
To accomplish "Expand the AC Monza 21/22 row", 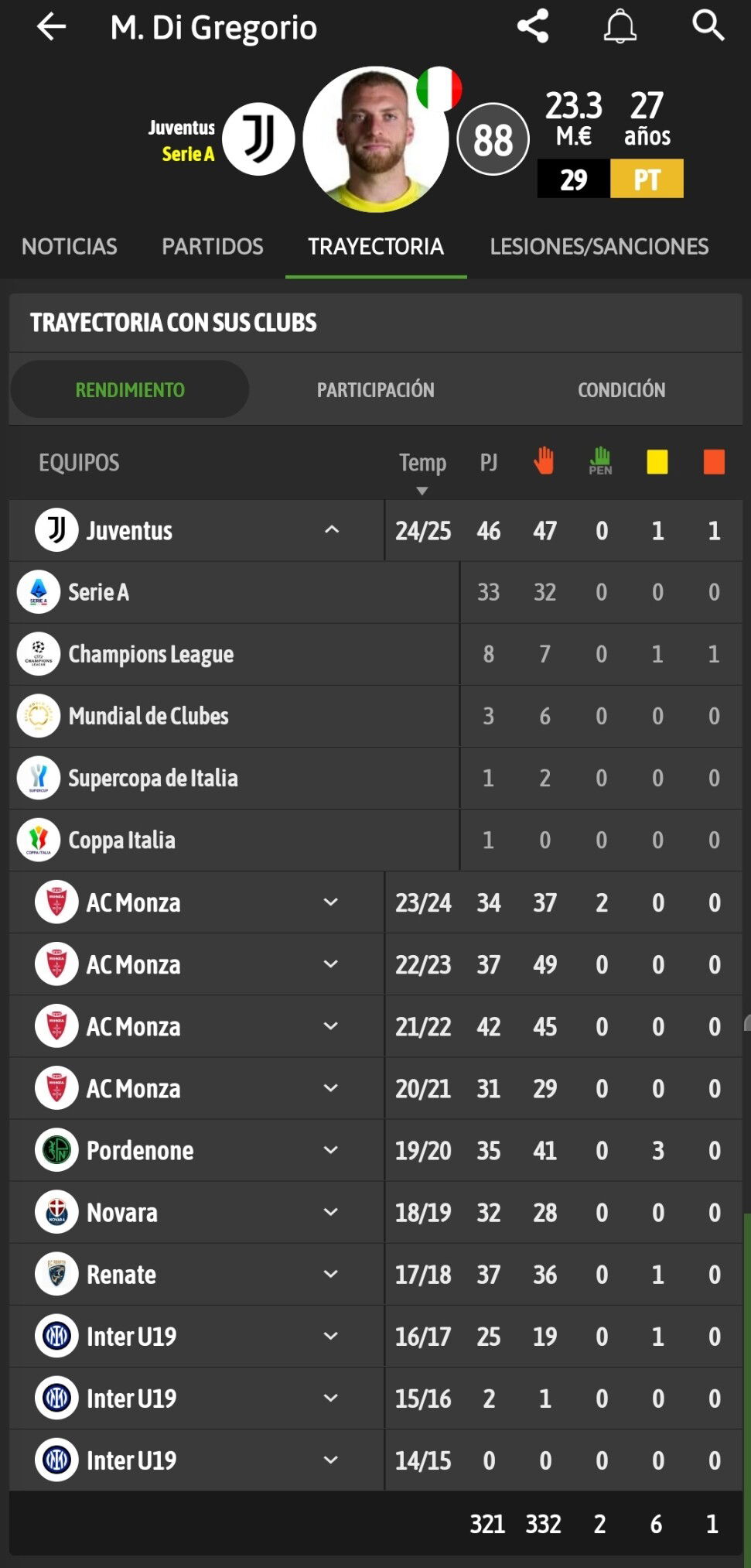I will (331, 1026).
